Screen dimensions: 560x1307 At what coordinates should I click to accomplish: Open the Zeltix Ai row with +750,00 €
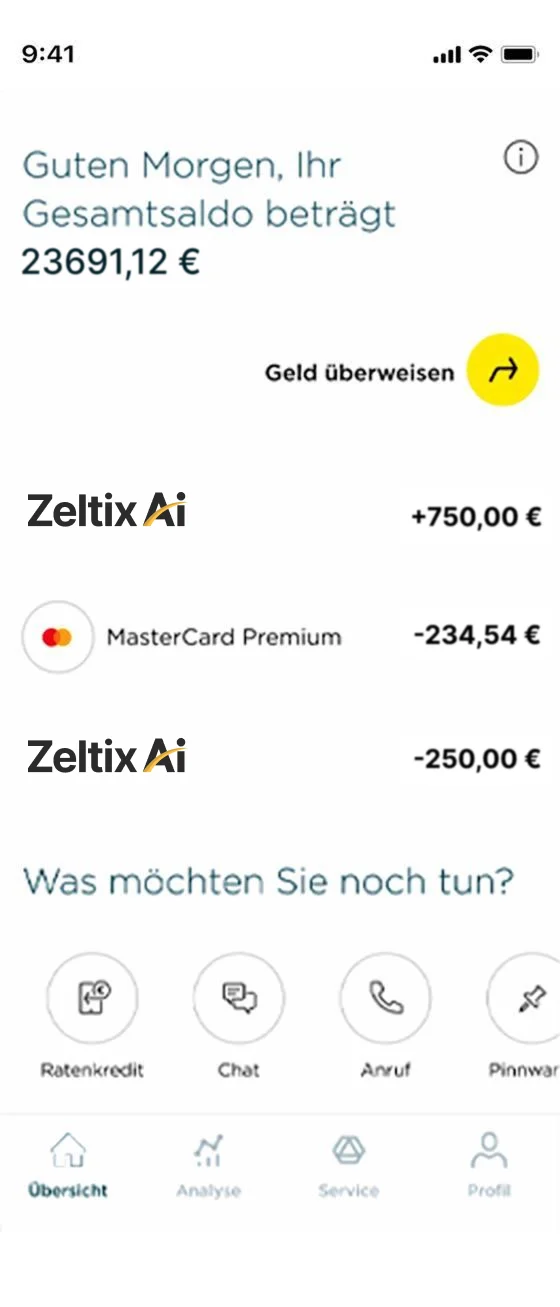tap(280, 514)
